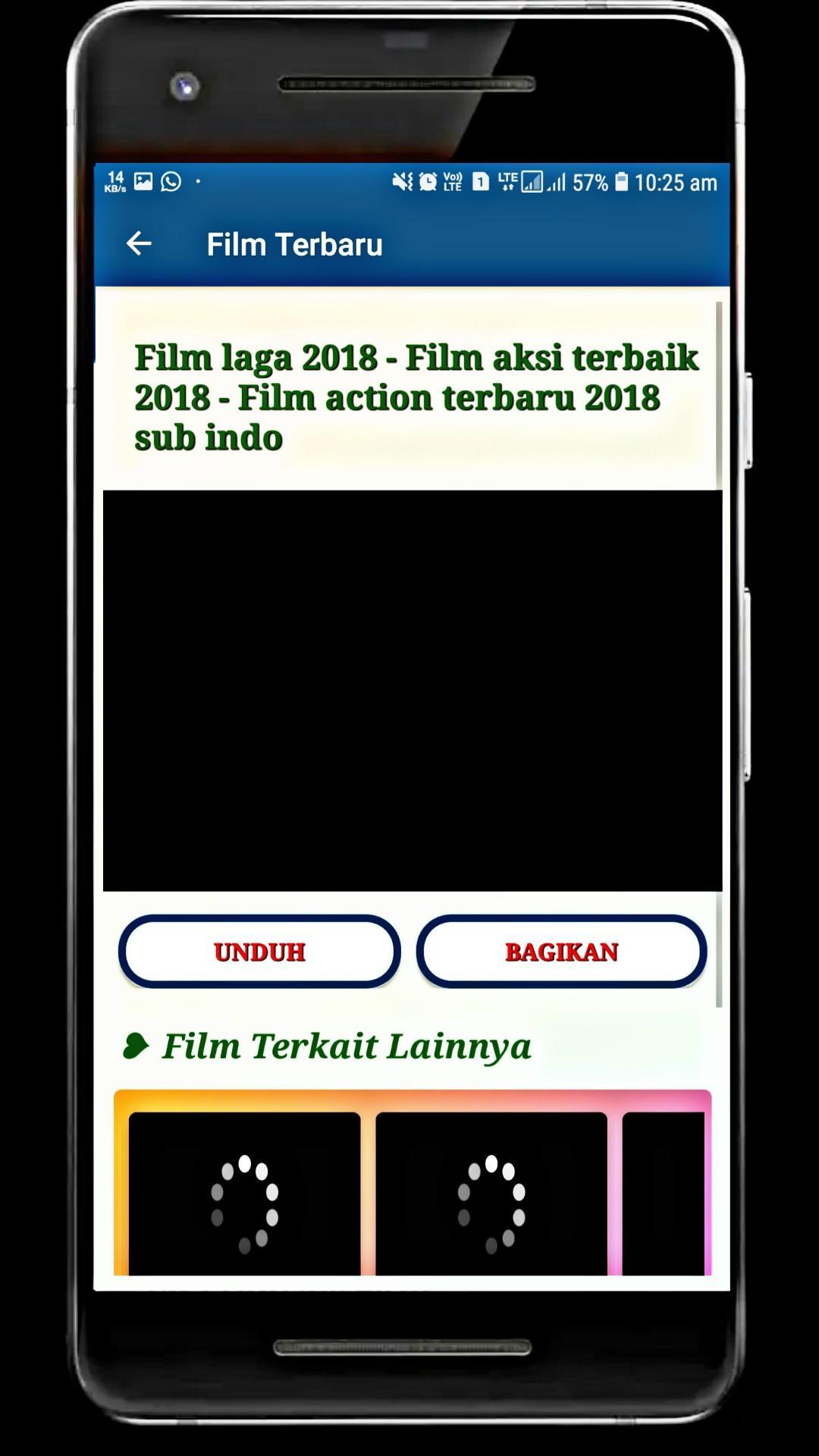The image size is (819, 1456).
Task: Share the film via BAGIKAN button
Action: coord(561,952)
